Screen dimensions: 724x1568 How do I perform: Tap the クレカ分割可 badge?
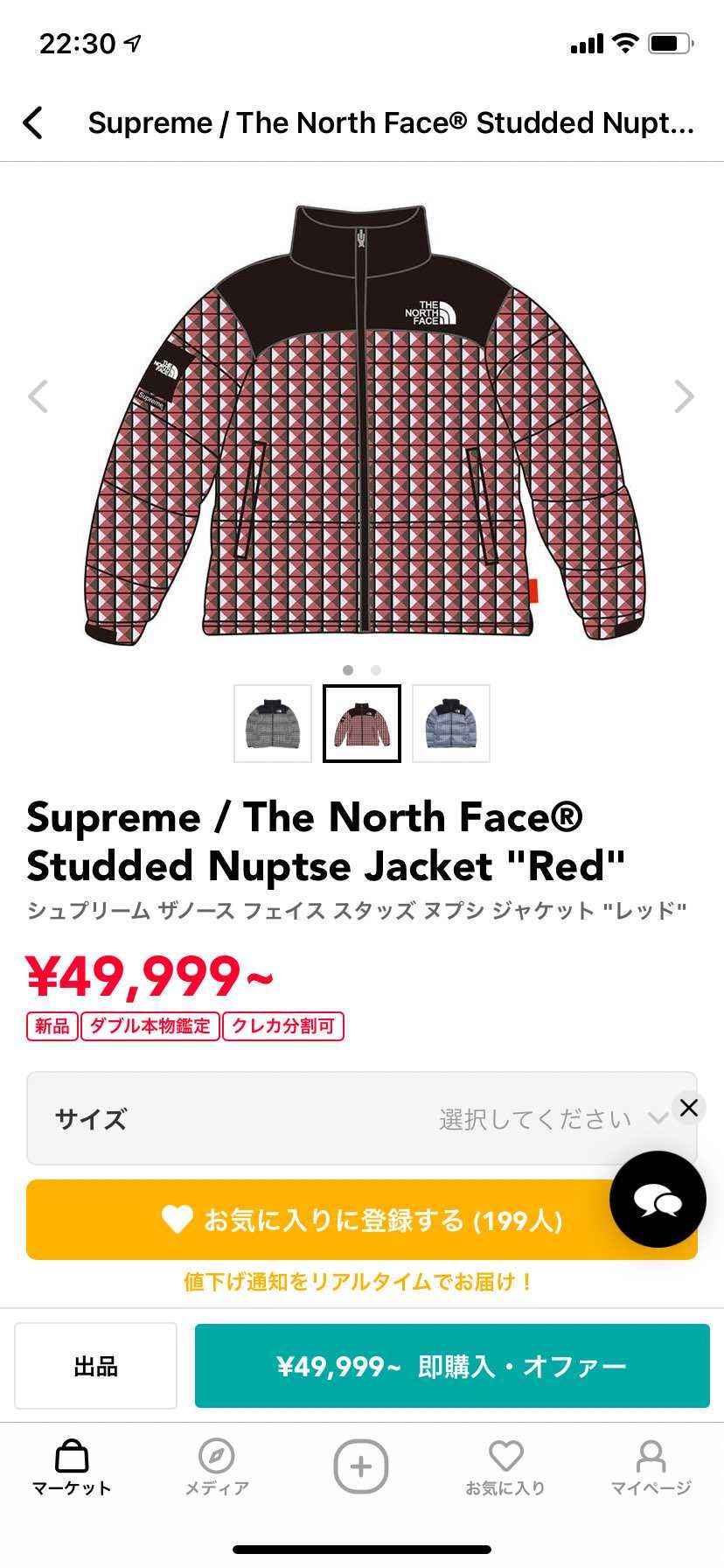tap(283, 1026)
